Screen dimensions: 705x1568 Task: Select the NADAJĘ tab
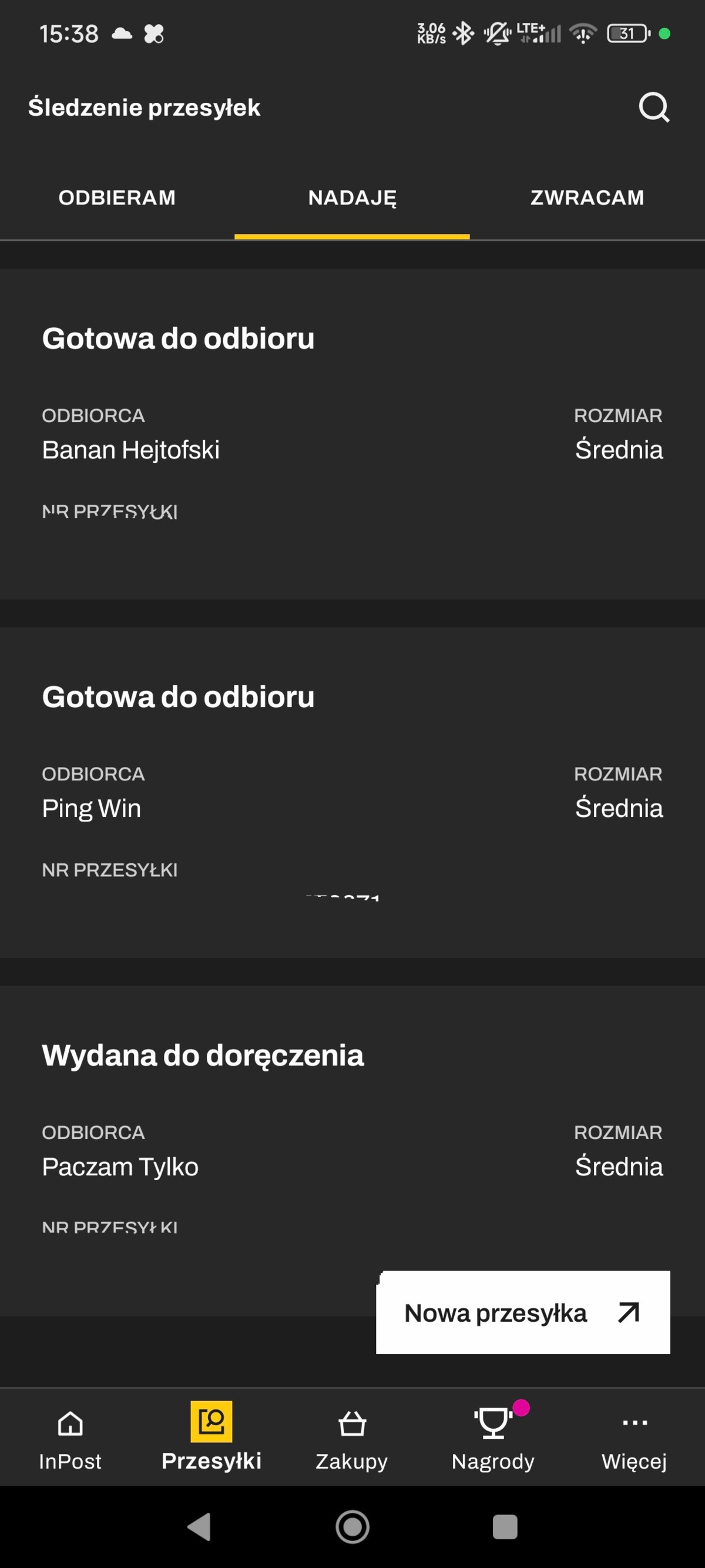[x=352, y=198]
